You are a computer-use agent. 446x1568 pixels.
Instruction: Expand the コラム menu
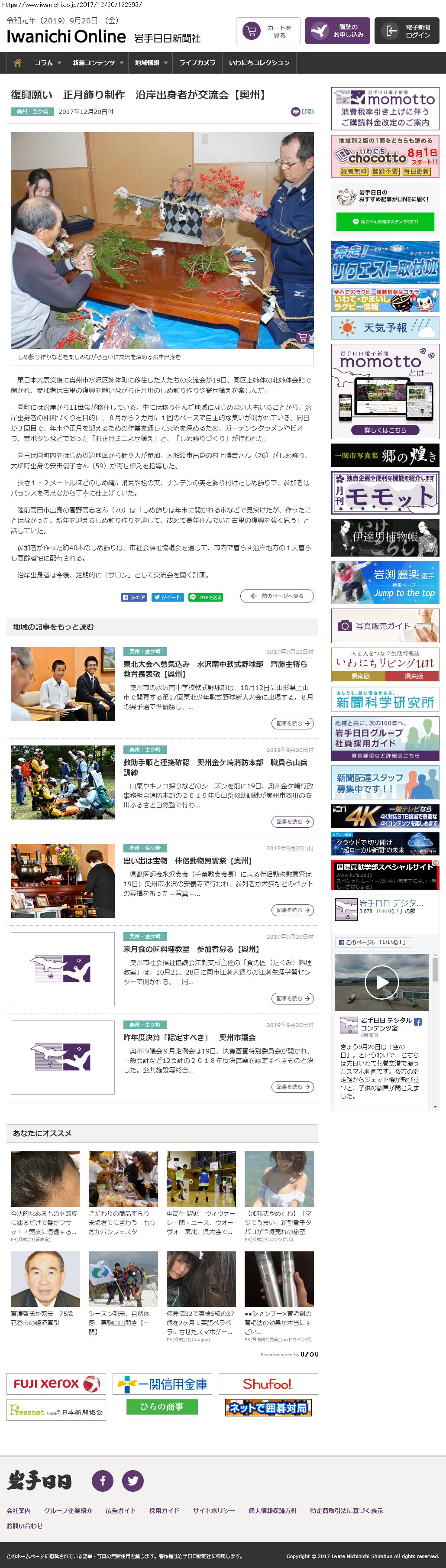[x=48, y=63]
